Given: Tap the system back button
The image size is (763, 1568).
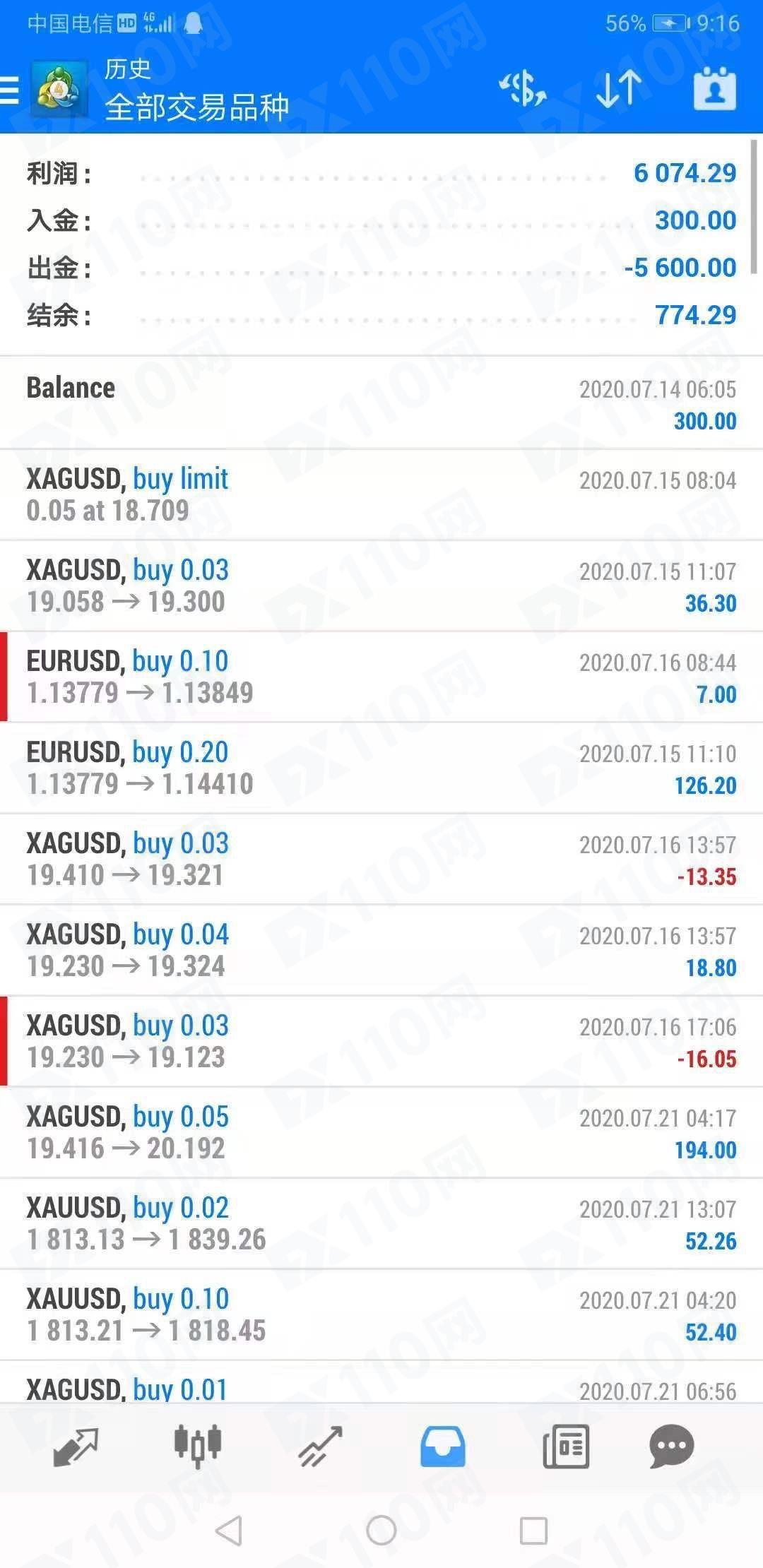Looking at the screenshot, I should click(229, 1531).
